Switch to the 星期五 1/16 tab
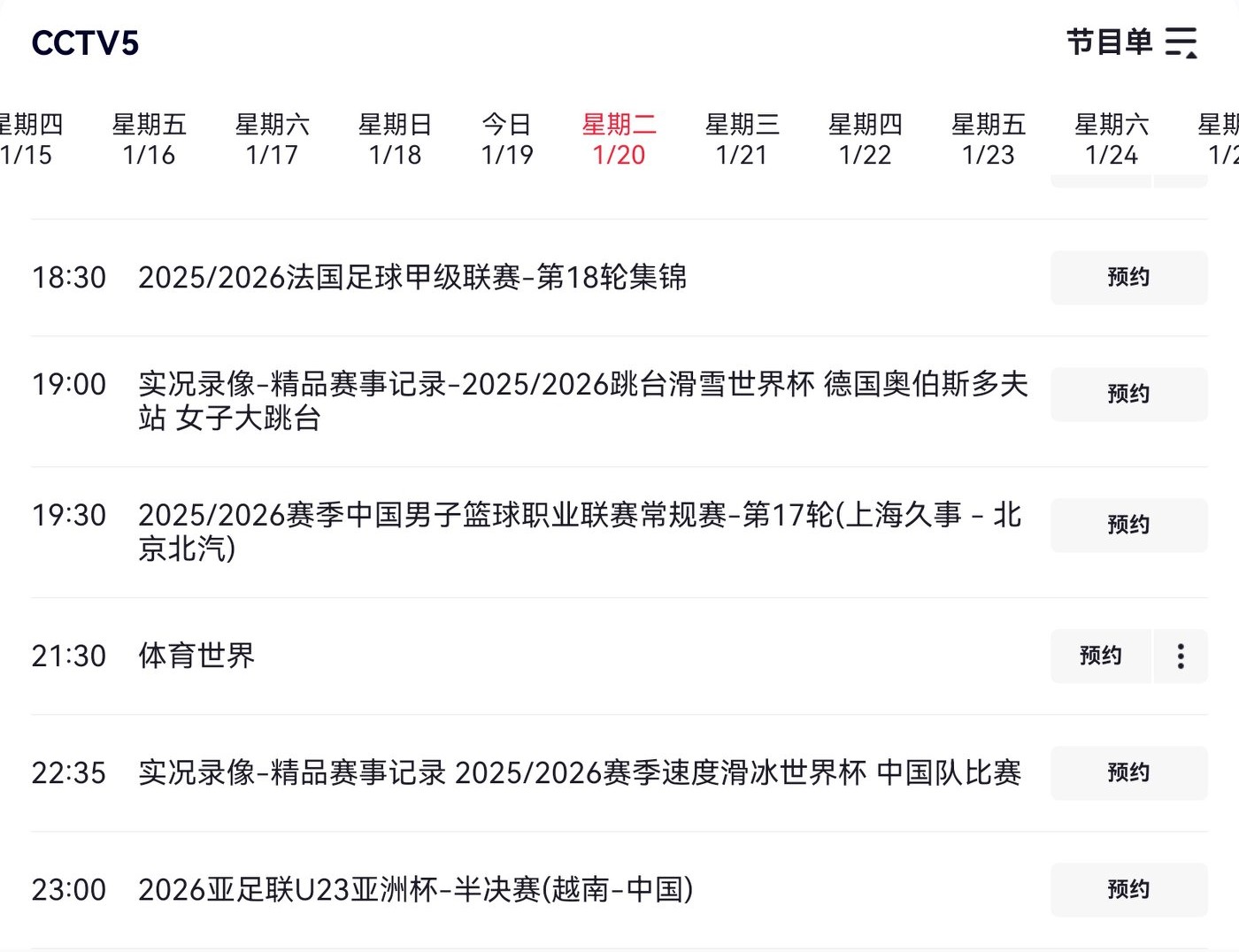This screenshot has height=952, width=1239. tap(149, 140)
